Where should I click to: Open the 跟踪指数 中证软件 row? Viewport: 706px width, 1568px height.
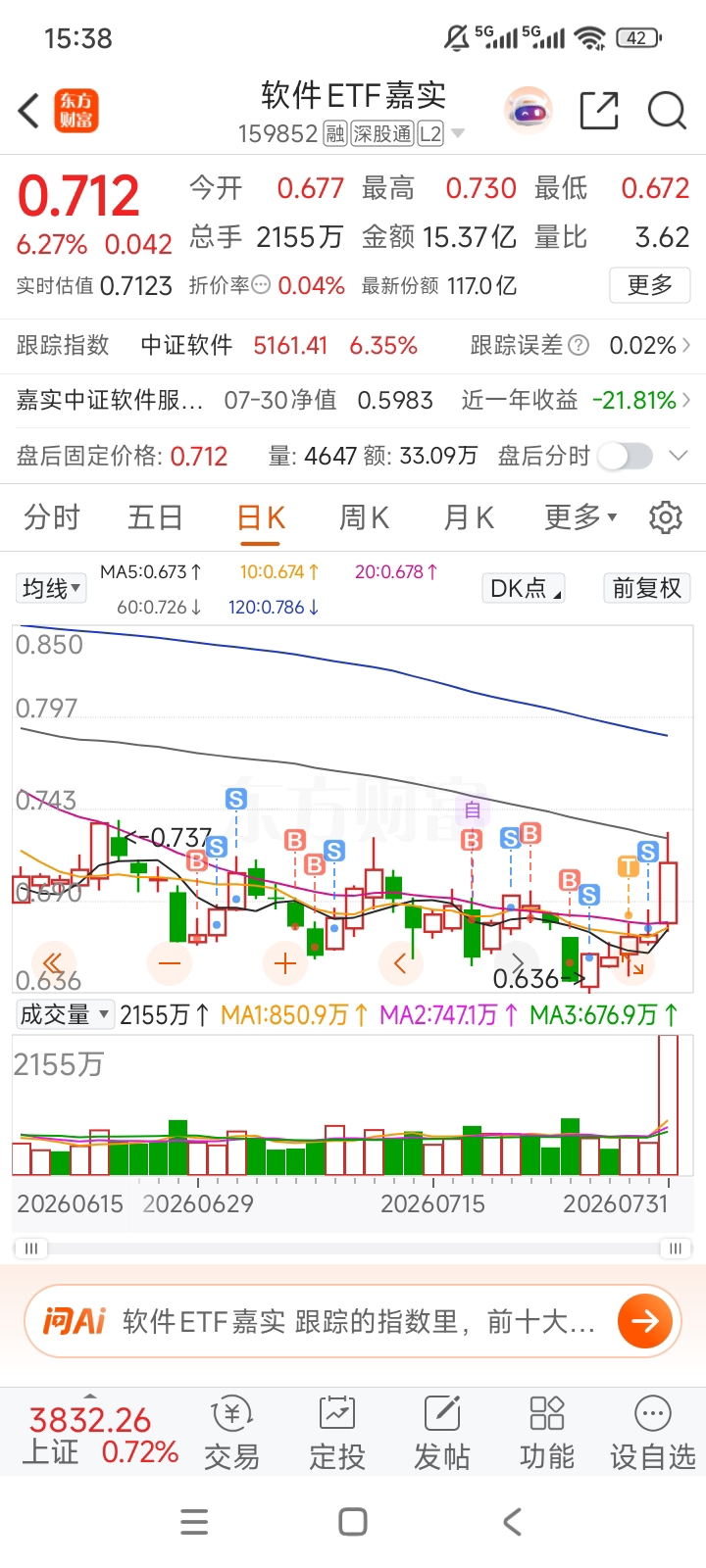point(353,345)
